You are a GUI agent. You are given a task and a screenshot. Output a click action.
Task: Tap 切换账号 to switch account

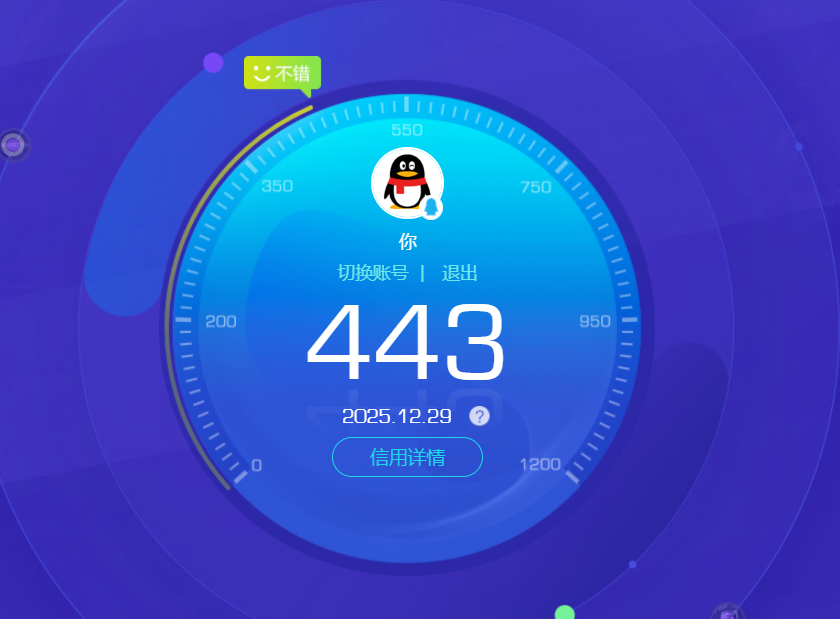[373, 273]
